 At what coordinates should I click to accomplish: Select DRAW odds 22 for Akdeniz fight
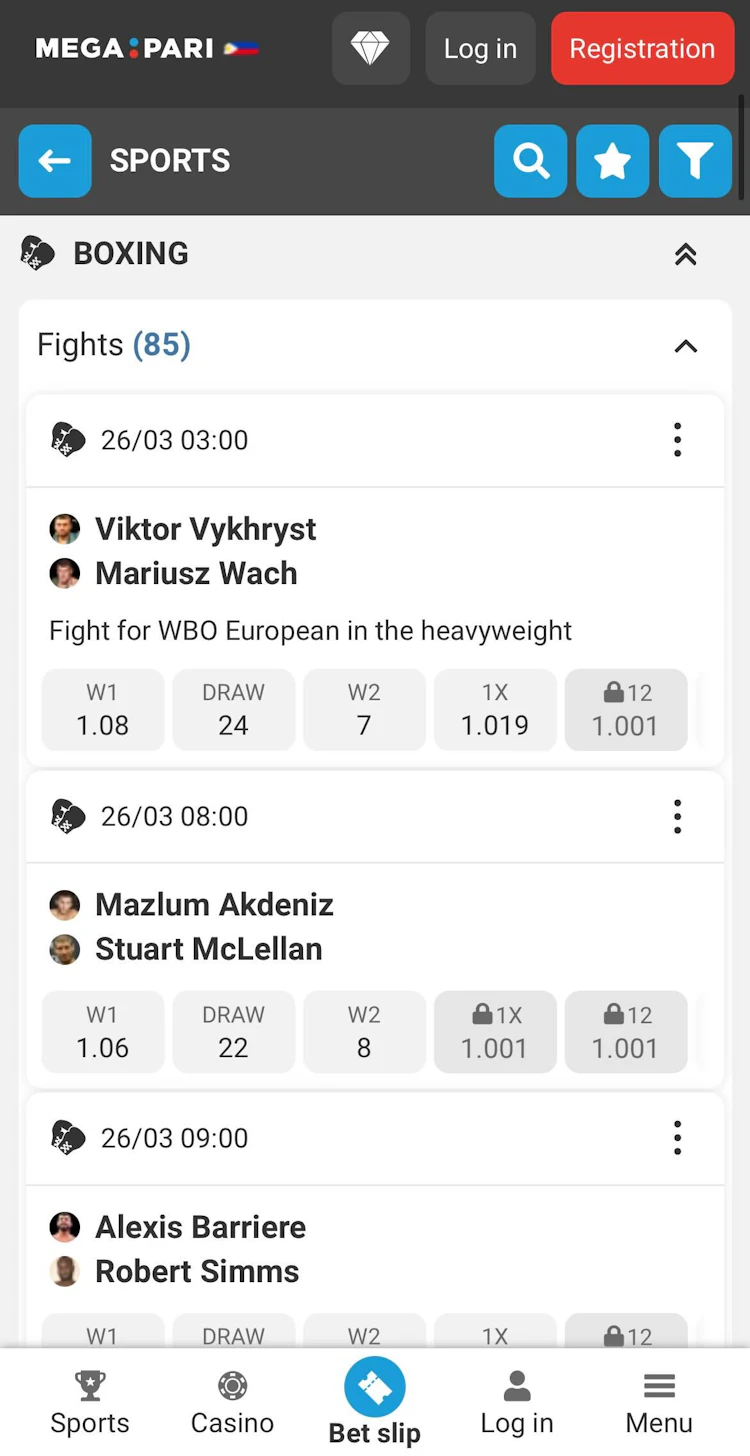pos(233,1032)
